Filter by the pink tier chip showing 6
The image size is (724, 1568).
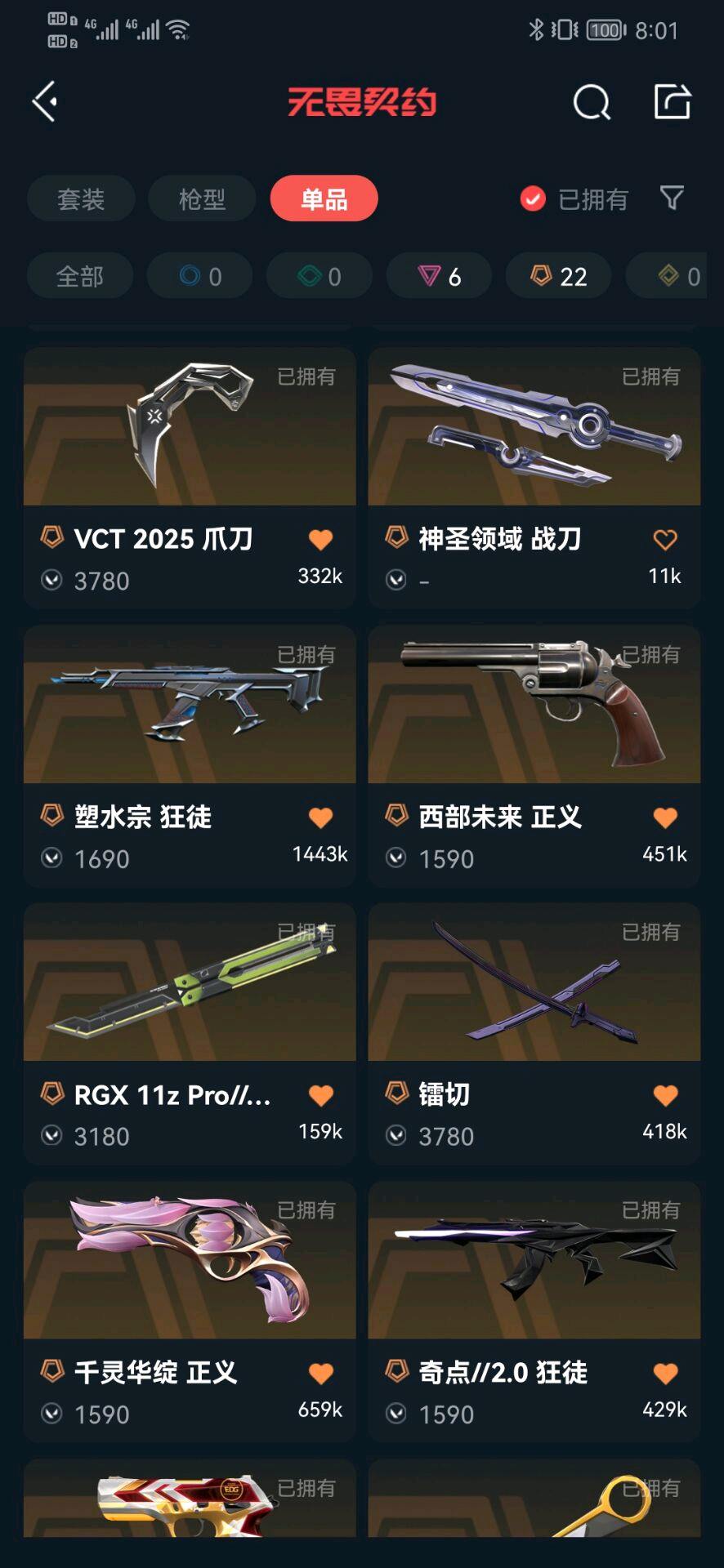(439, 277)
